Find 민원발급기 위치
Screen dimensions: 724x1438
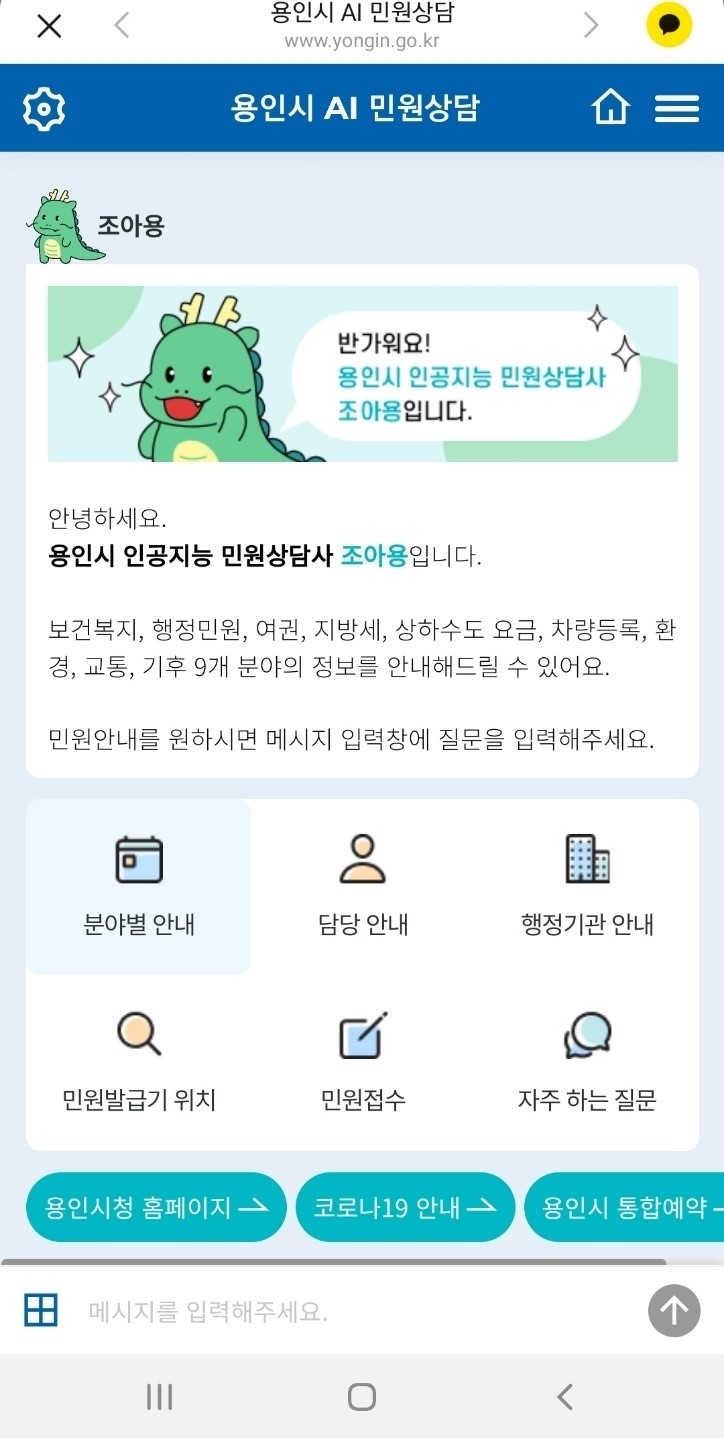[x=139, y=1063]
